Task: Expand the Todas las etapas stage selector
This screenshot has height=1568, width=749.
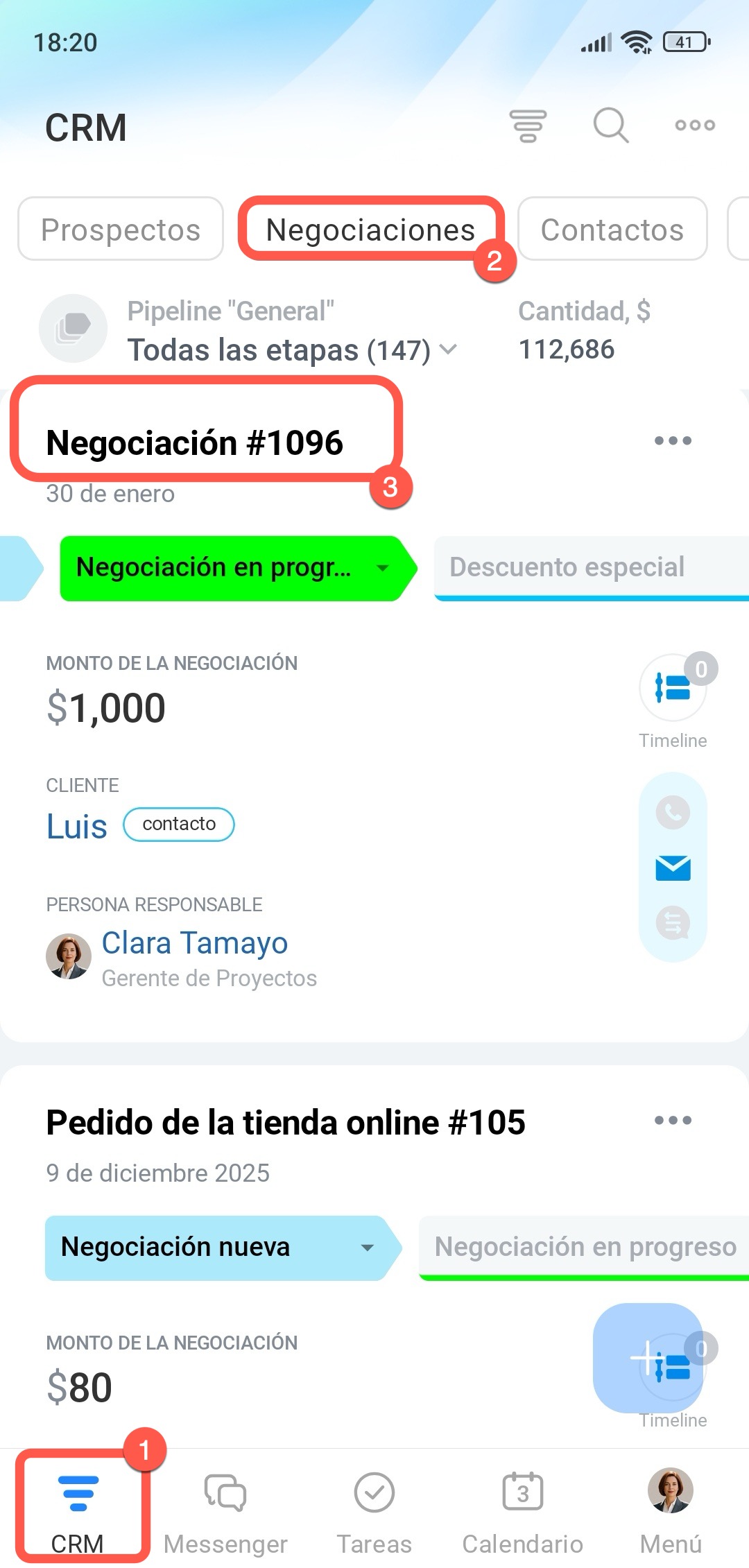Action: tap(291, 350)
